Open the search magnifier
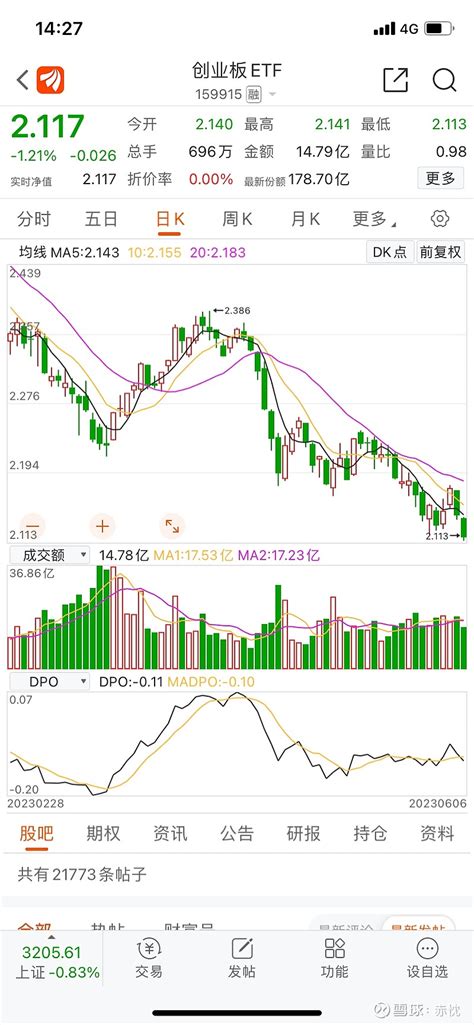The width and height of the screenshot is (474, 1025). 445,80
